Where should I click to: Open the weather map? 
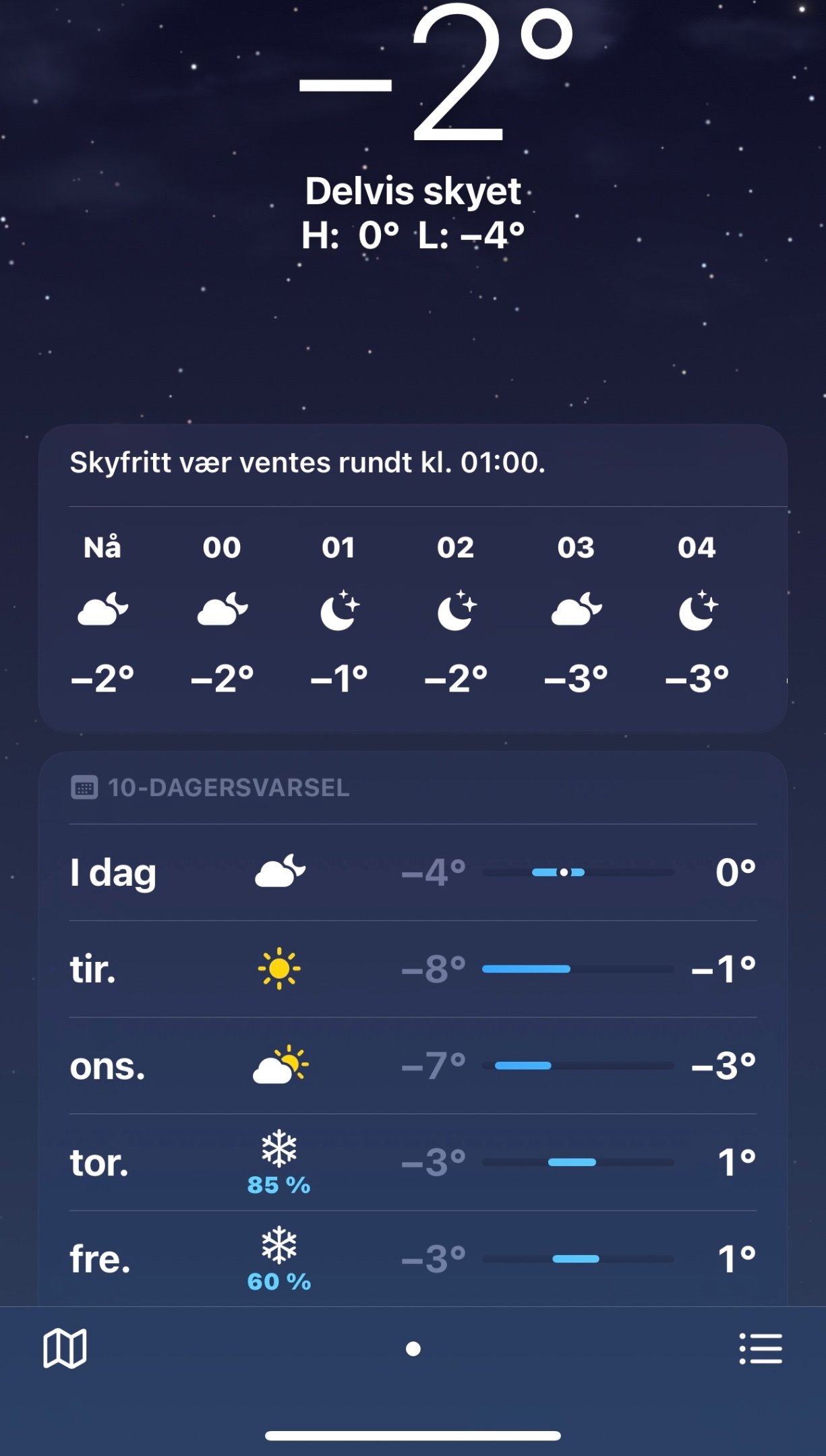(x=65, y=1348)
